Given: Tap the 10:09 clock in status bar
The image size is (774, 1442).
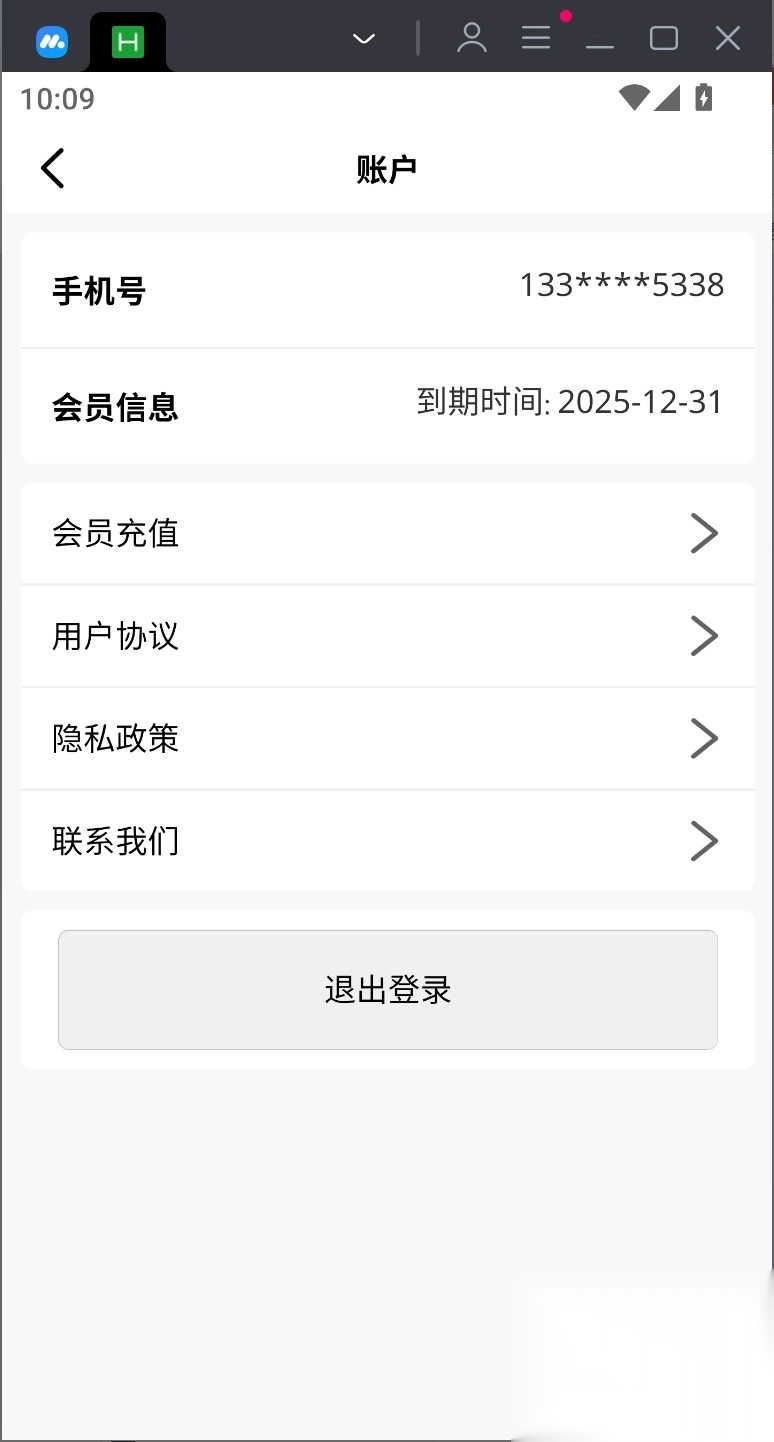Looking at the screenshot, I should 57,99.
